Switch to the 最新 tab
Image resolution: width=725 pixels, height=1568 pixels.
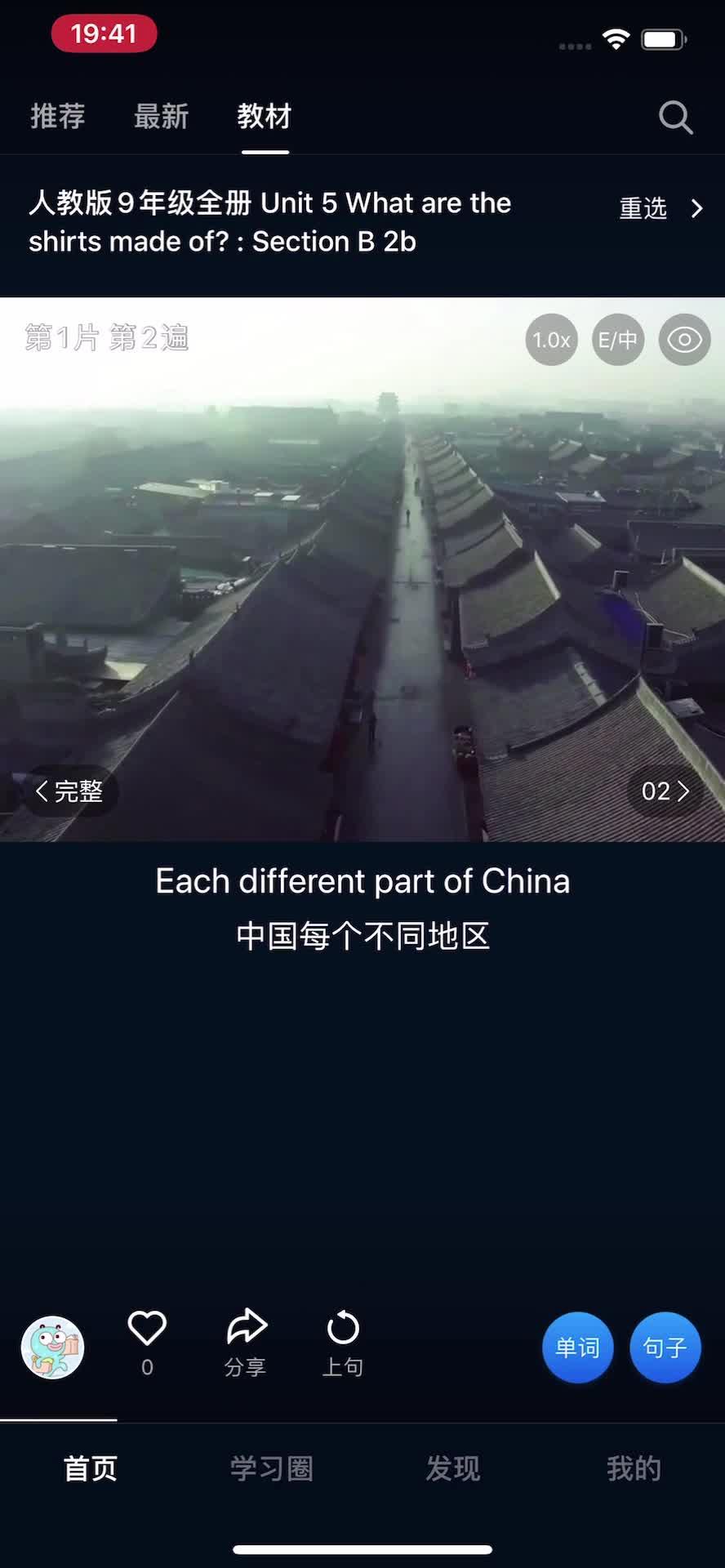point(162,117)
